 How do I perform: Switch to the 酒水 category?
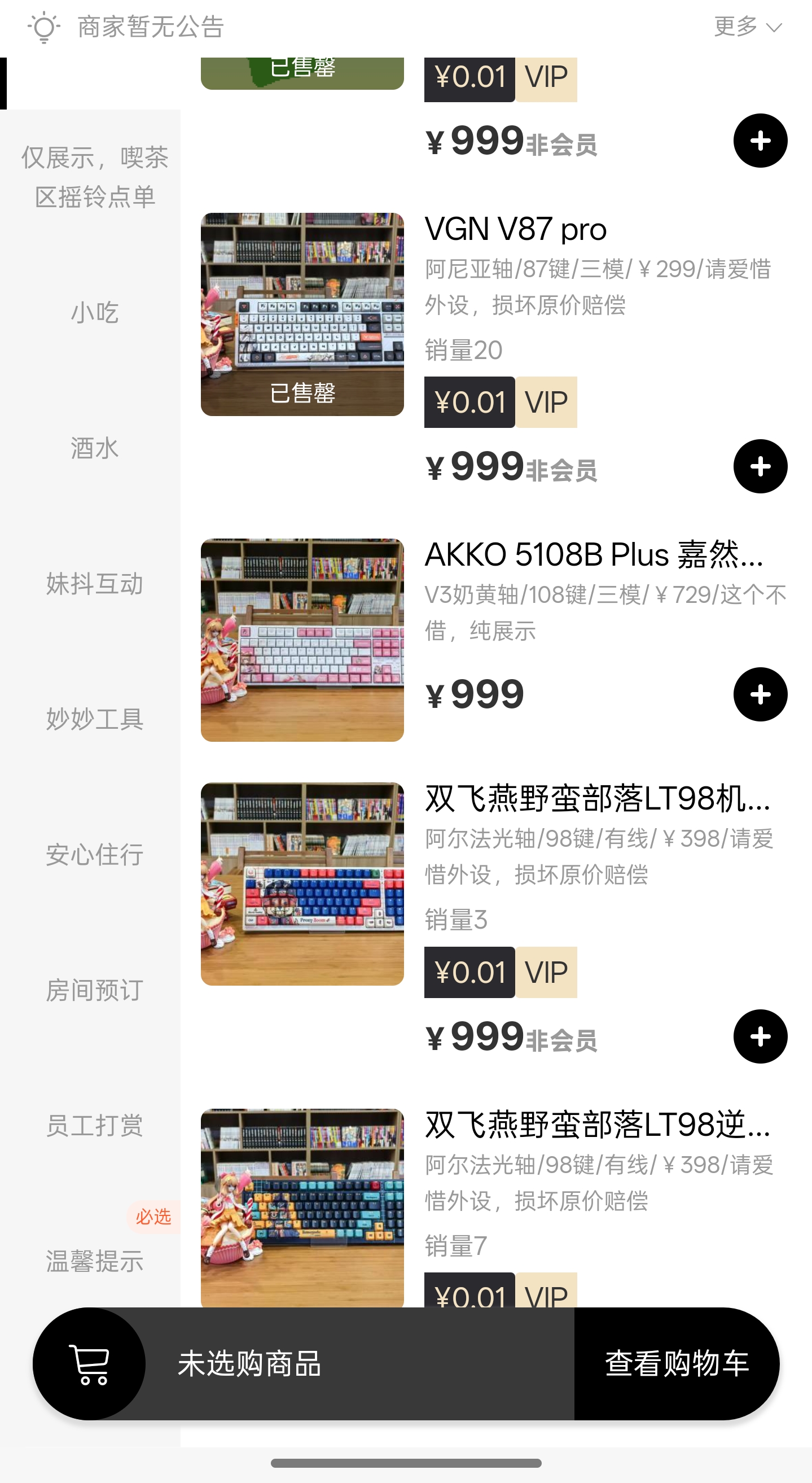tap(95, 448)
